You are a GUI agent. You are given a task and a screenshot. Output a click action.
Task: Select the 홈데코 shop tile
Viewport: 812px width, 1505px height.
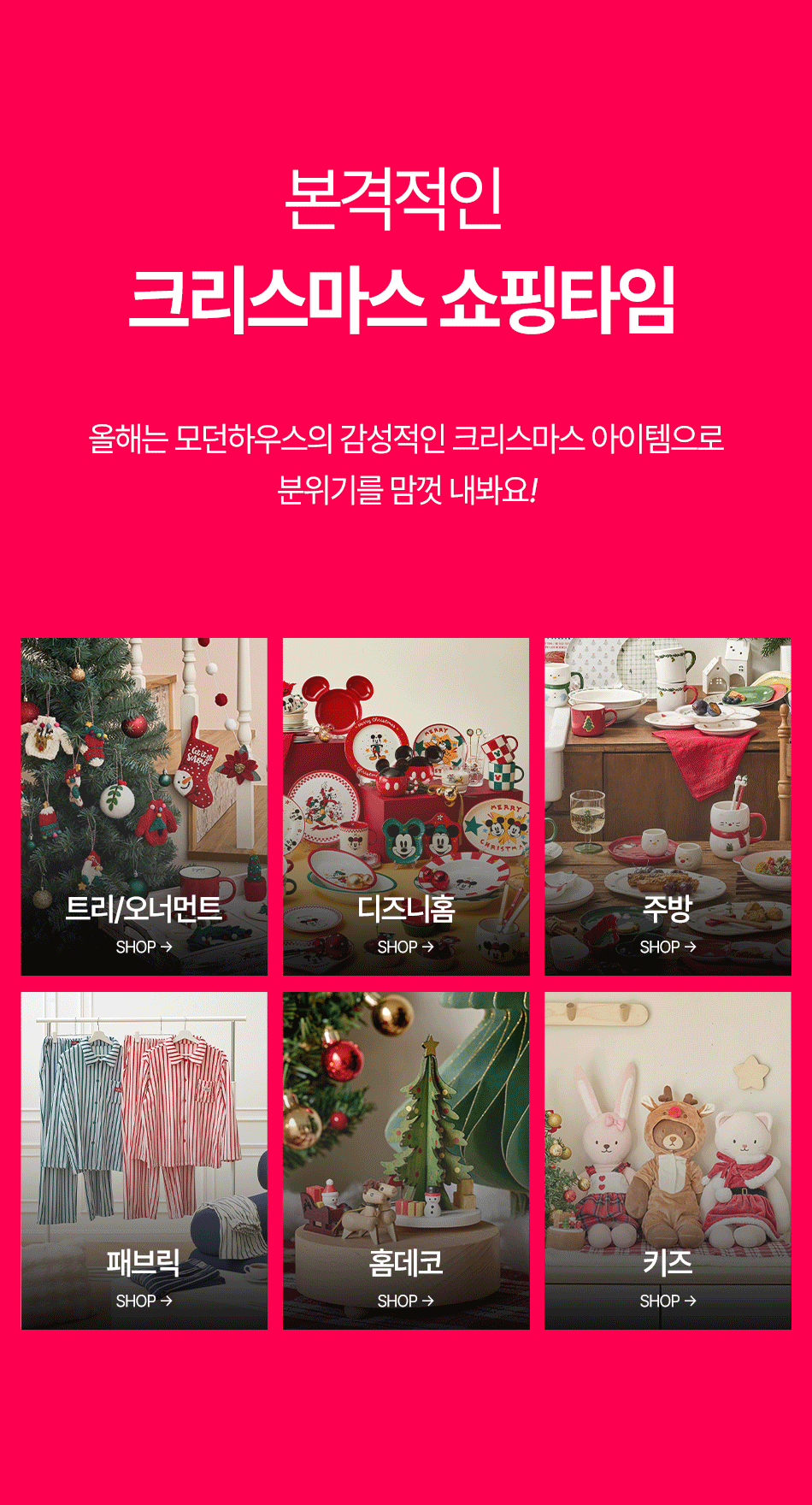tap(406, 1160)
